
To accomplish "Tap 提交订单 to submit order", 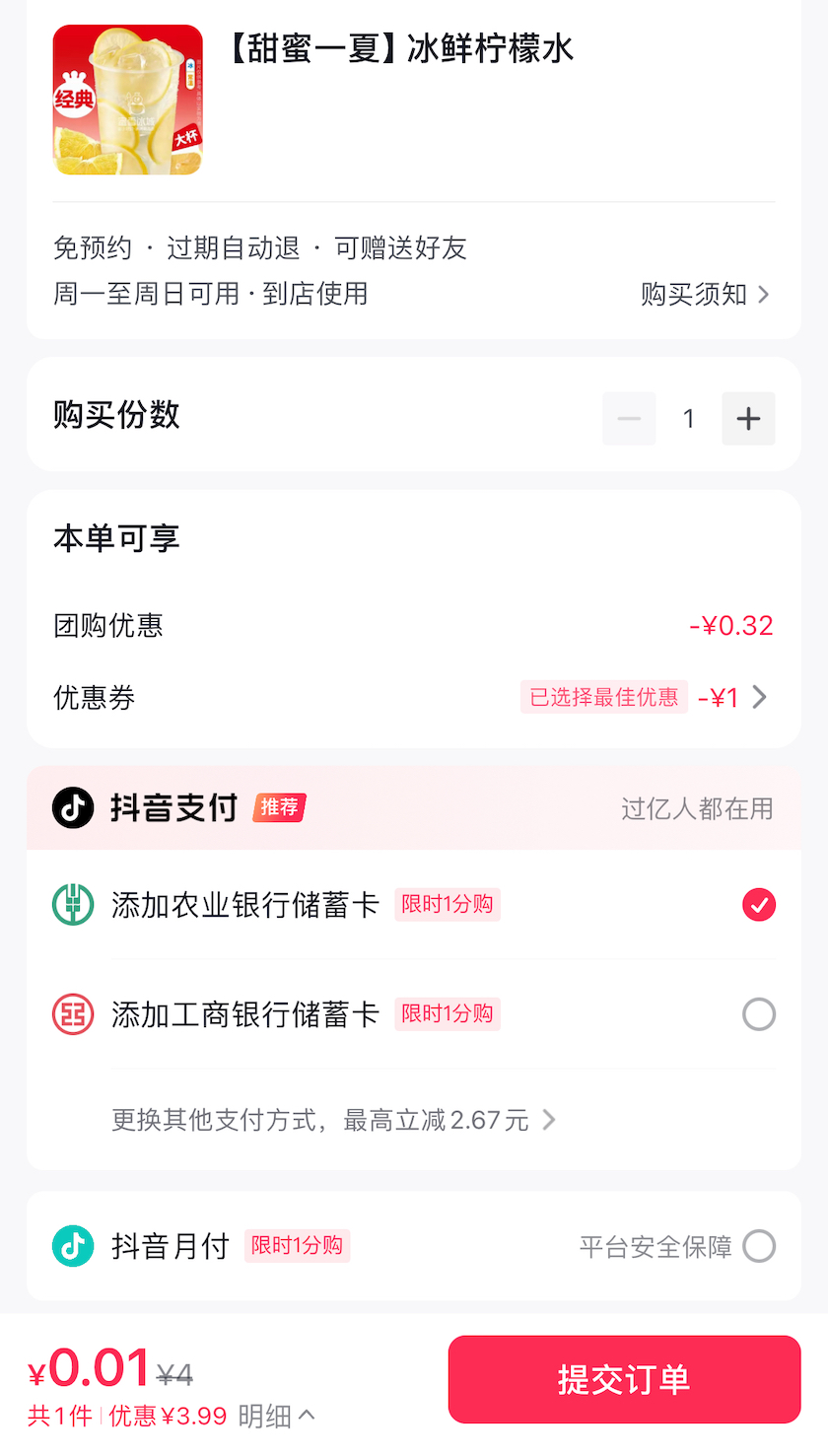I will tap(624, 1379).
